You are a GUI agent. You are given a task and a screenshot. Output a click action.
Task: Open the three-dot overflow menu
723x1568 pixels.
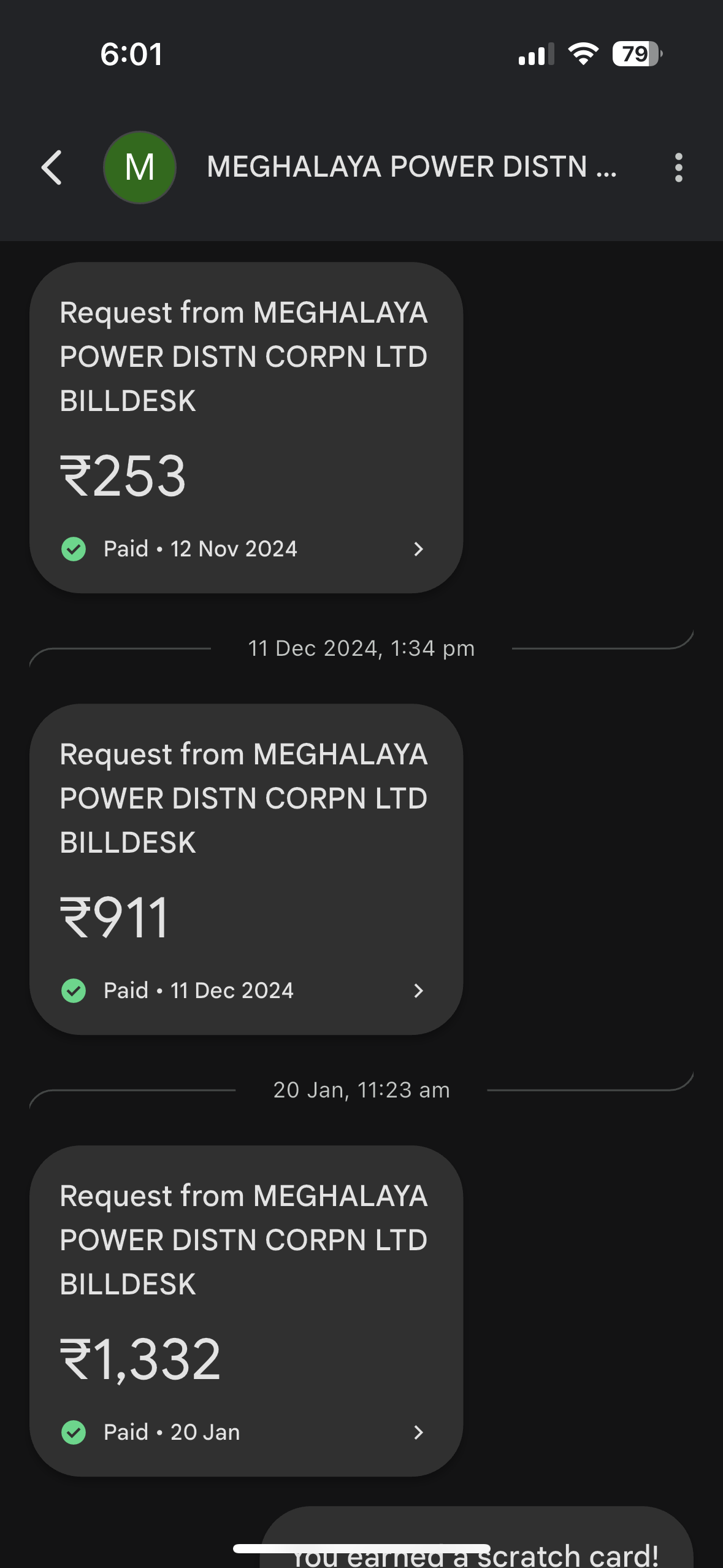(x=678, y=167)
